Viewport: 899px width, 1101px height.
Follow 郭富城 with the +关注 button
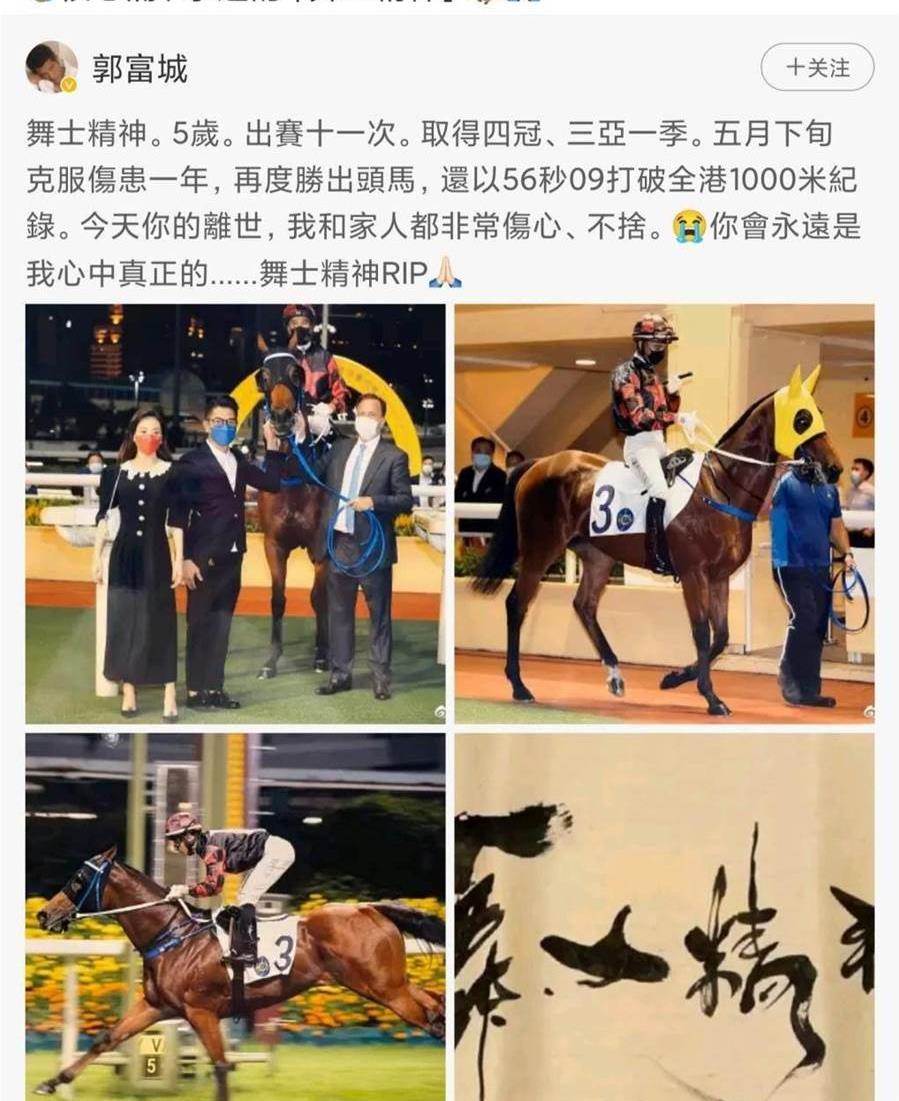817,68
